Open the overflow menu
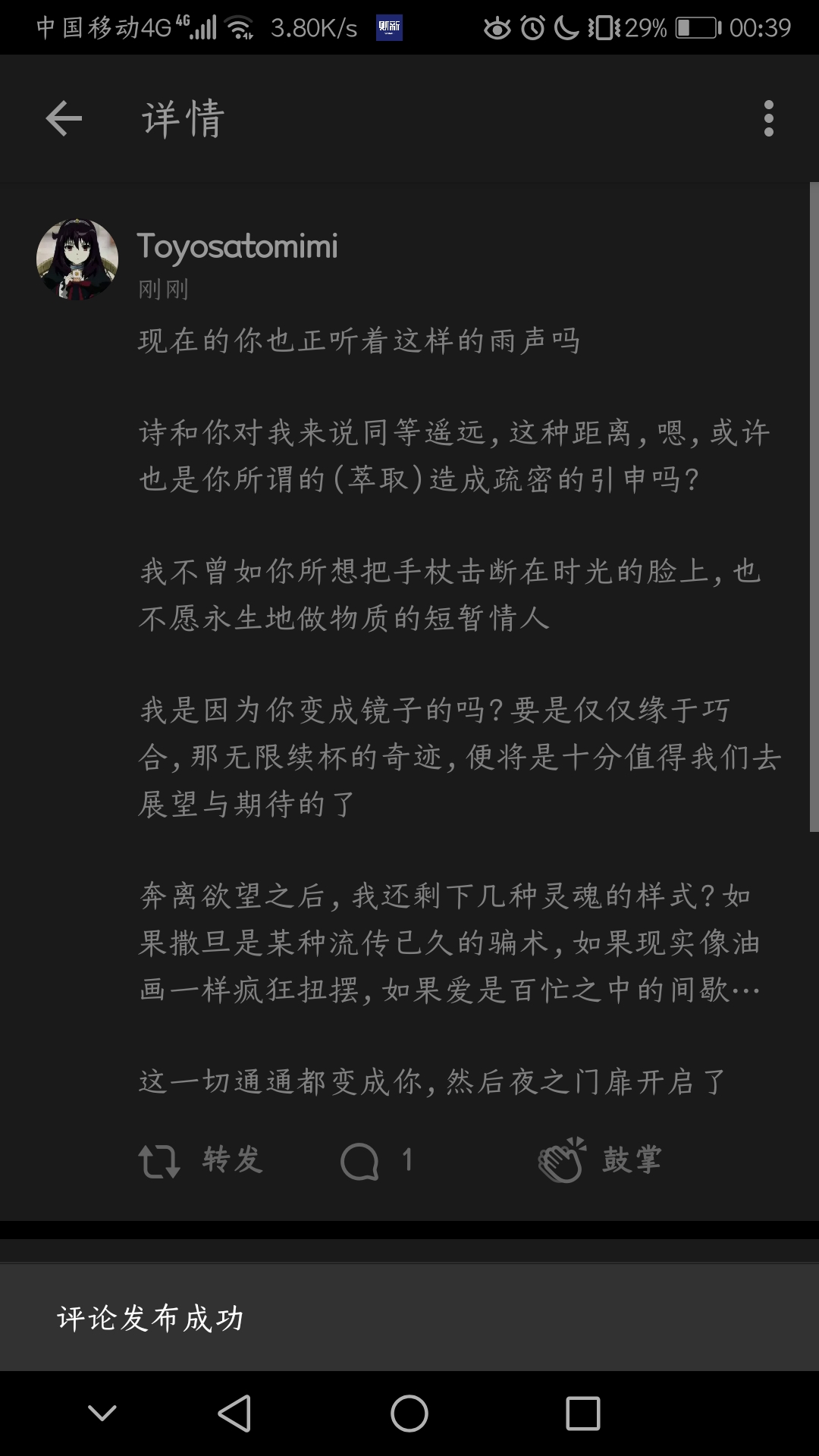The height and width of the screenshot is (1456, 819). (768, 118)
